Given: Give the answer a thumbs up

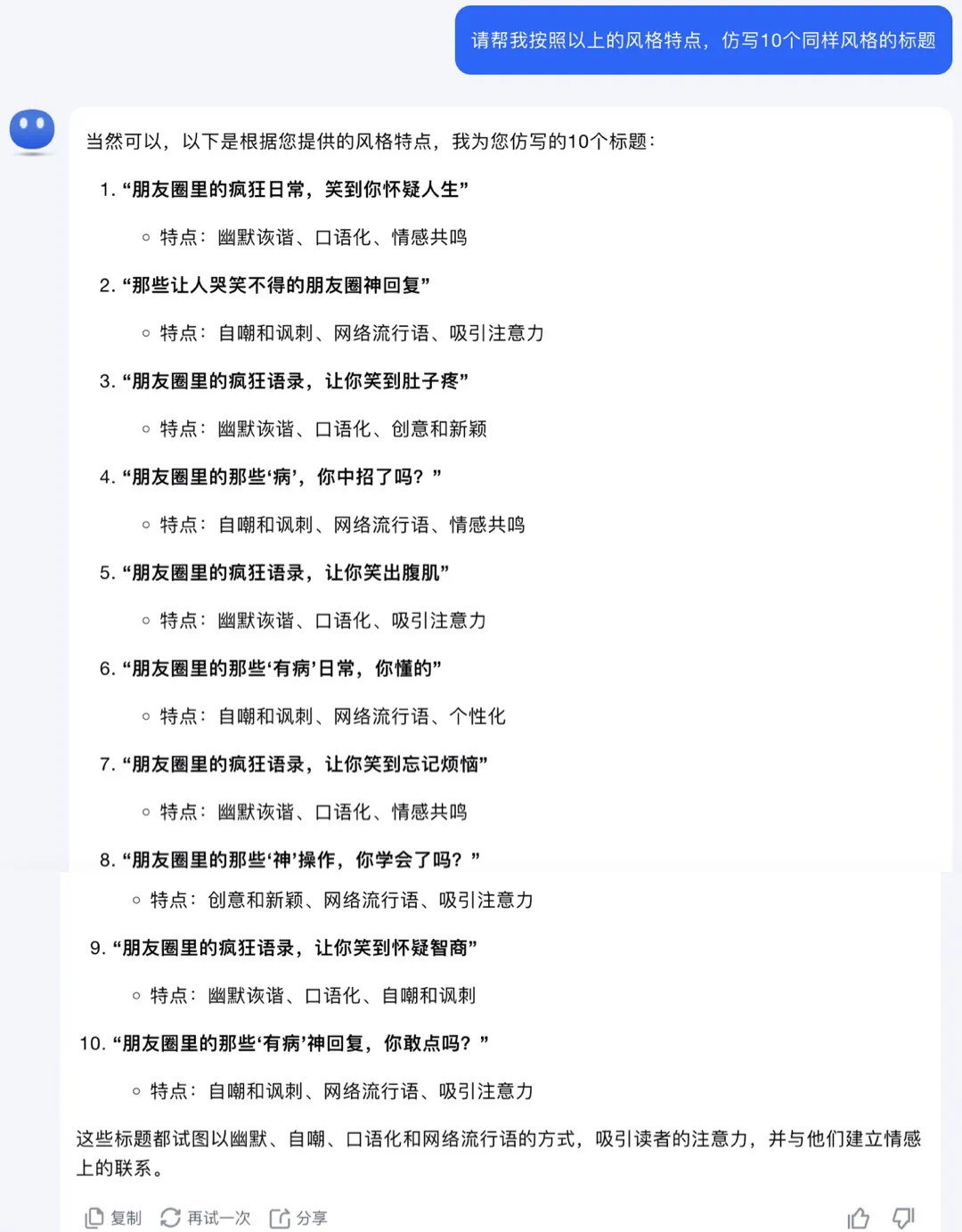Looking at the screenshot, I should pyautogui.click(x=858, y=1218).
